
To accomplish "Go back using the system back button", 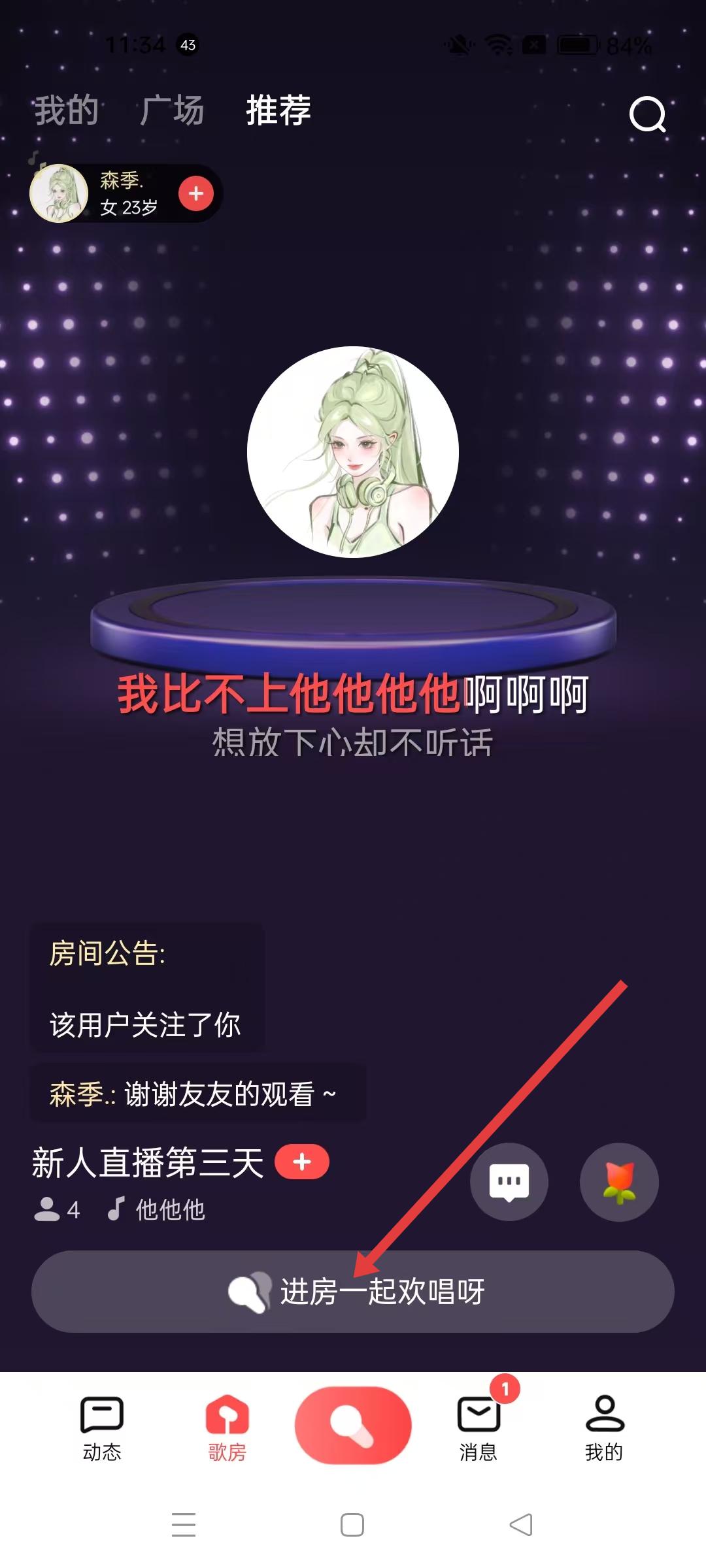I will click(x=521, y=1525).
